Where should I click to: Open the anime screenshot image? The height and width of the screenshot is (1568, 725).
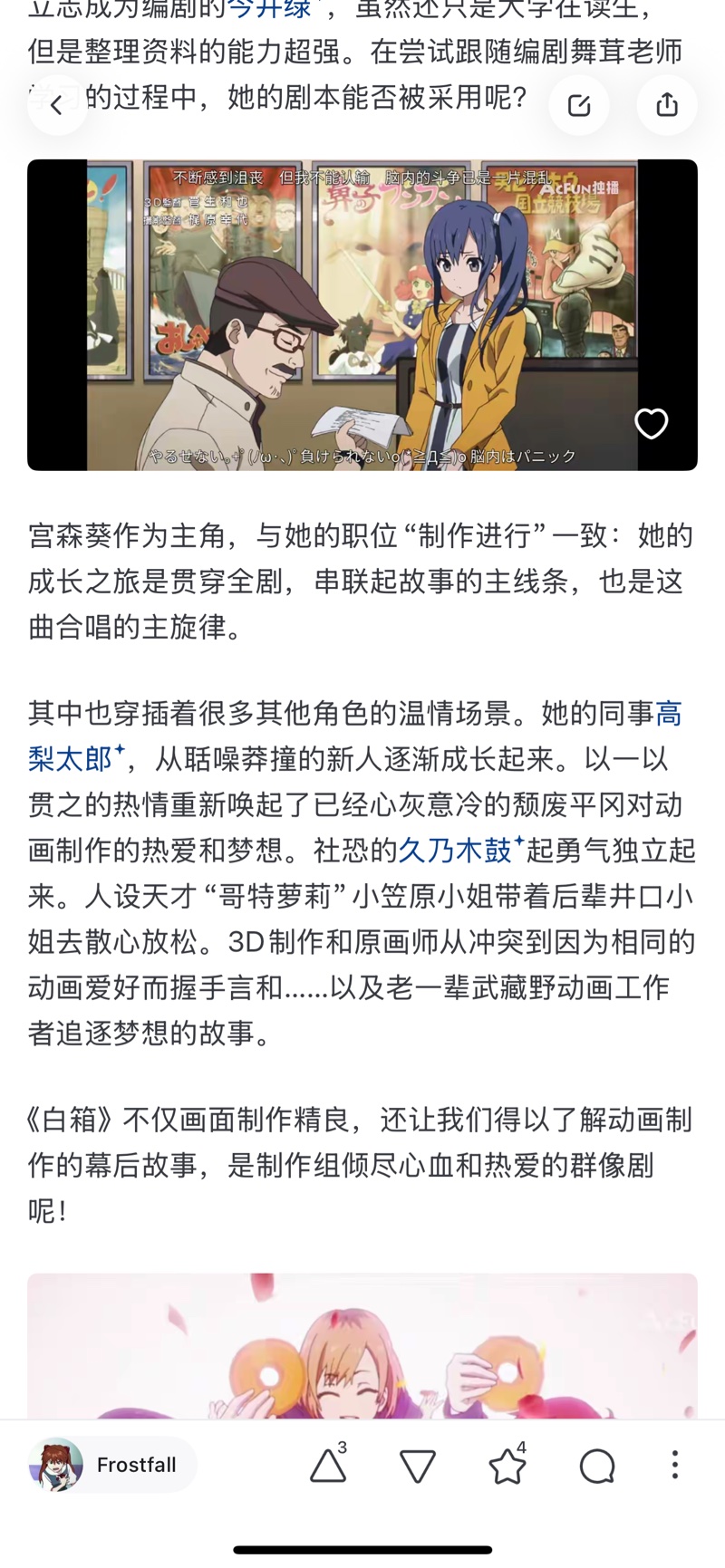click(362, 314)
